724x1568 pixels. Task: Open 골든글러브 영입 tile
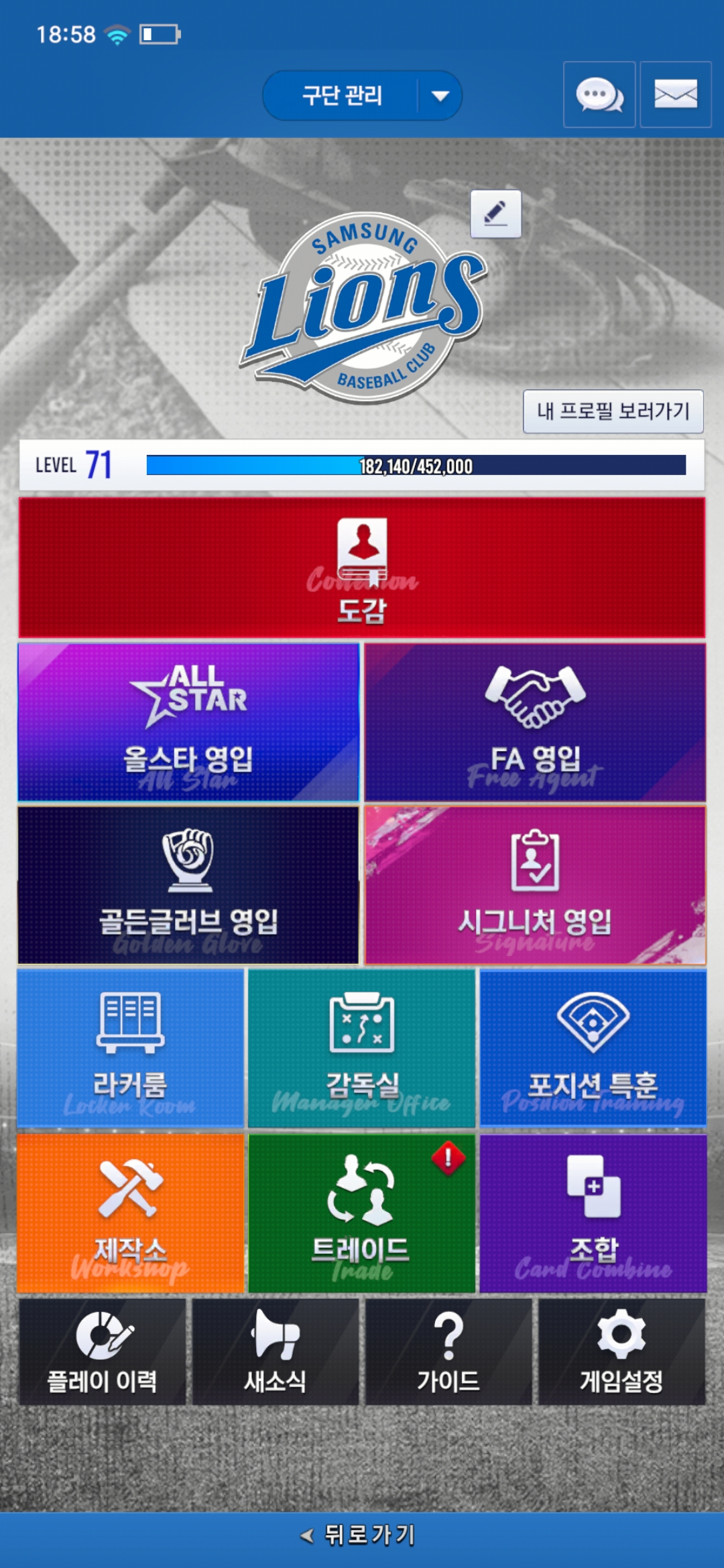tap(188, 885)
